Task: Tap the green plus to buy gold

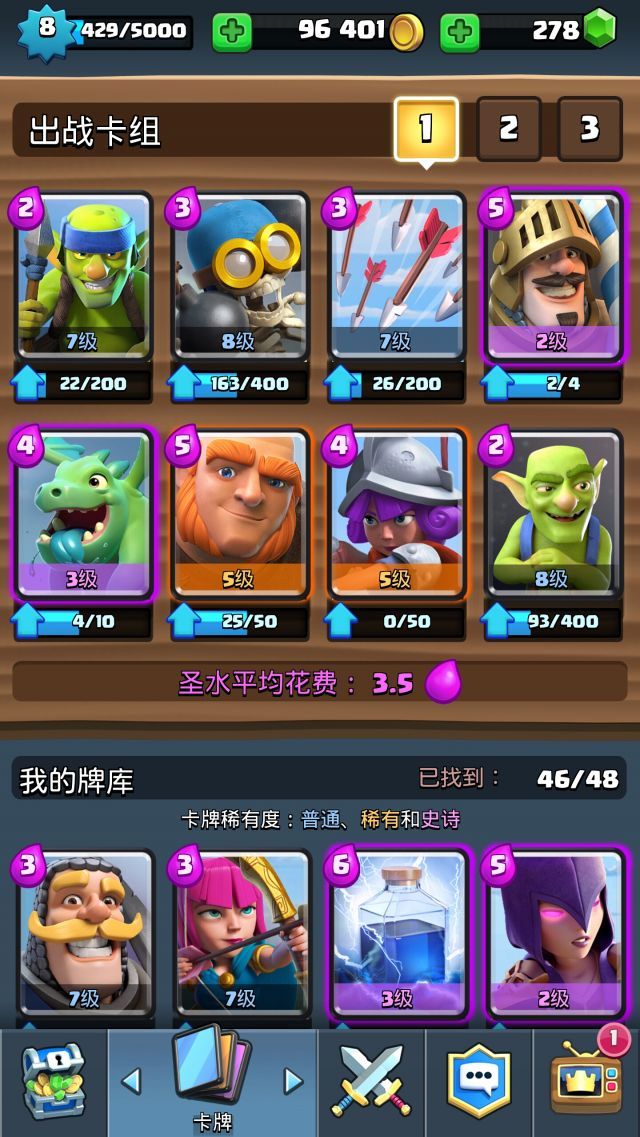Action: (232, 32)
